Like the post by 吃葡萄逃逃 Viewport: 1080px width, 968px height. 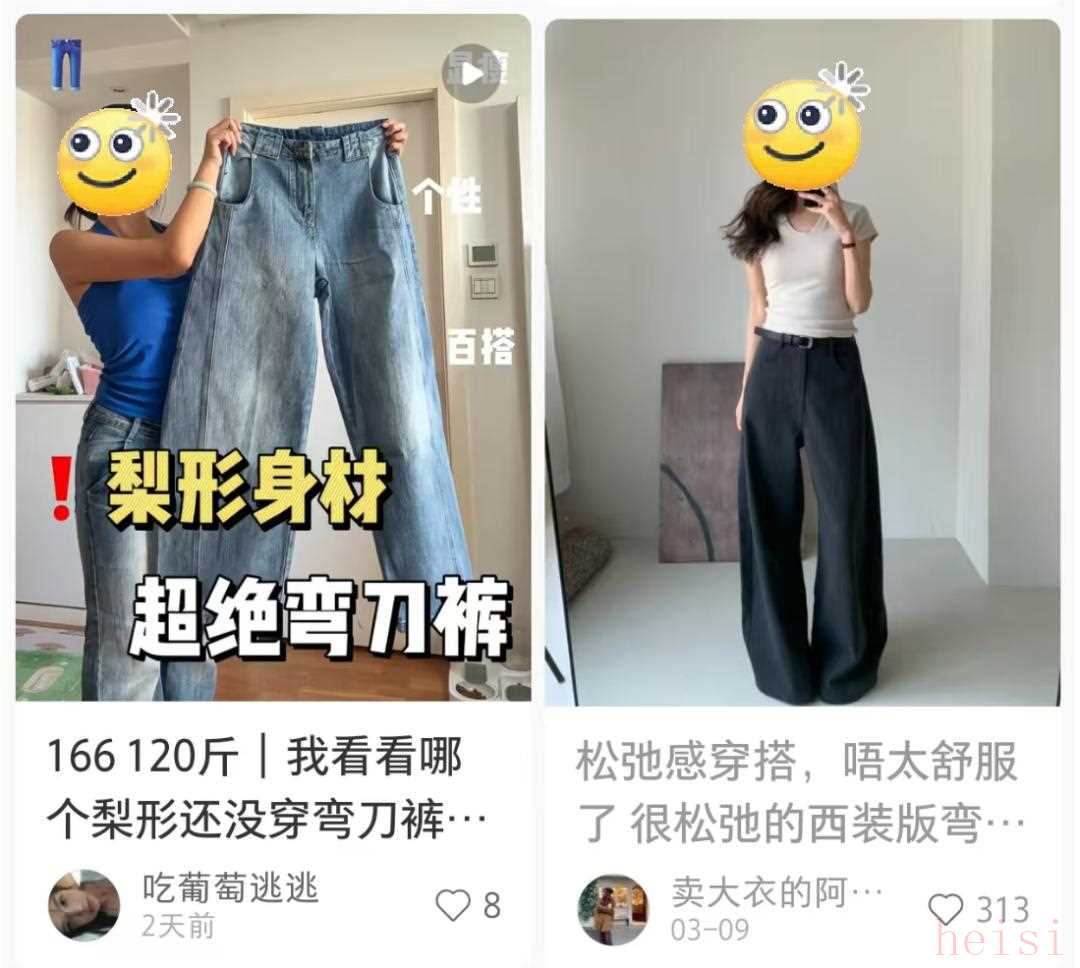[453, 905]
